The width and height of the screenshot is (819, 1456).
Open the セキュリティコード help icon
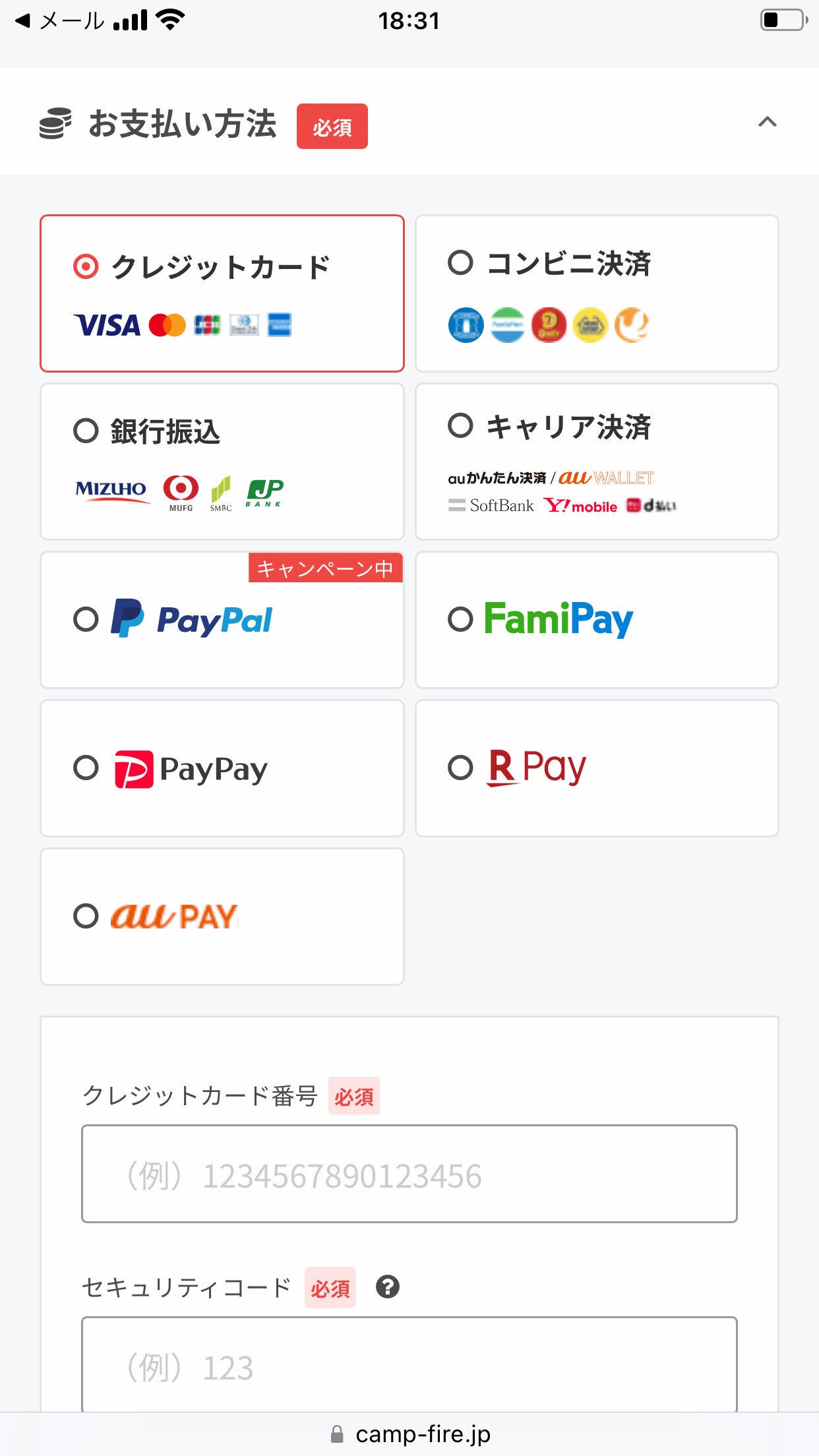(388, 1287)
